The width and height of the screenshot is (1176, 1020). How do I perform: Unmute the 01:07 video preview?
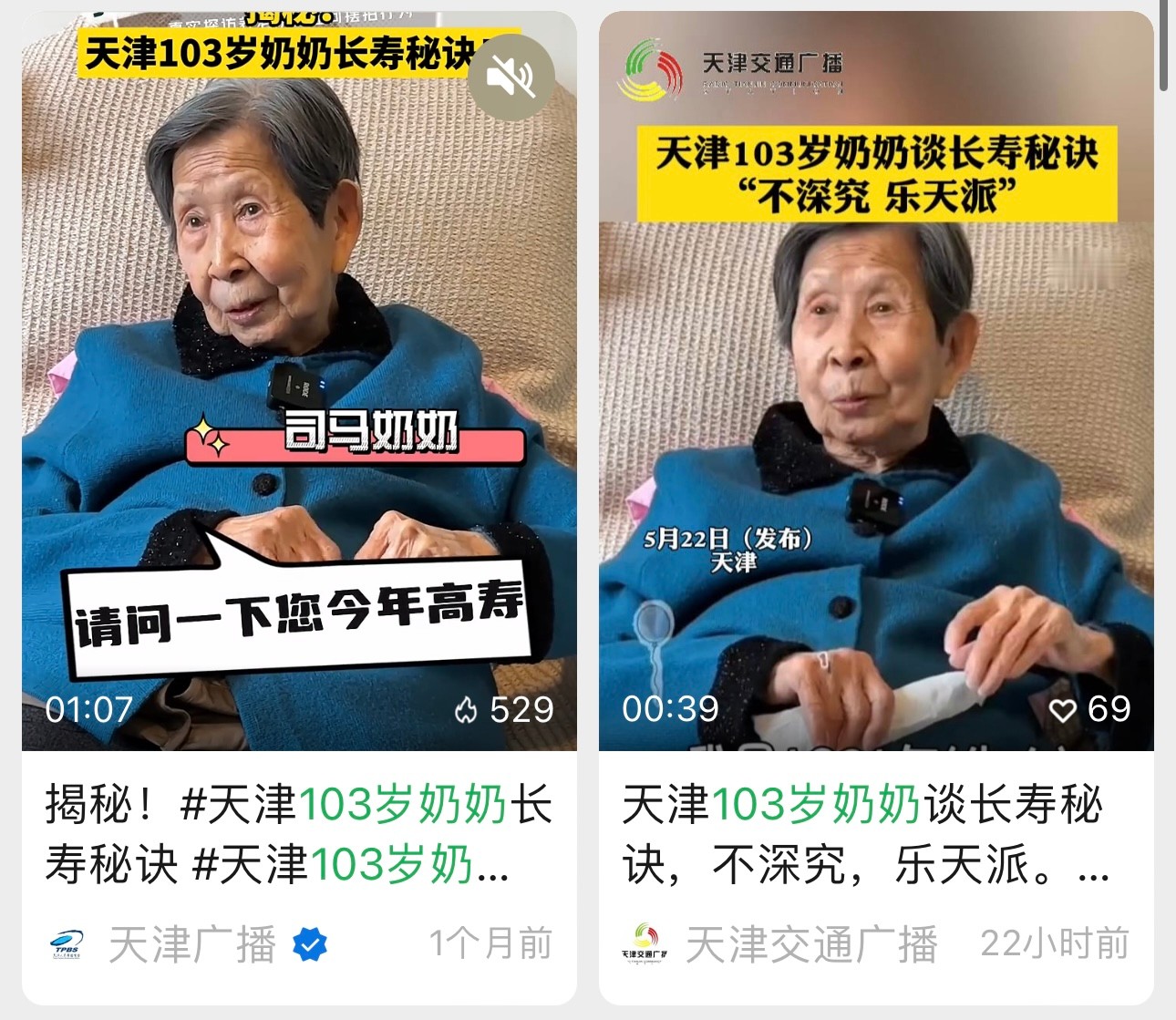[511, 77]
